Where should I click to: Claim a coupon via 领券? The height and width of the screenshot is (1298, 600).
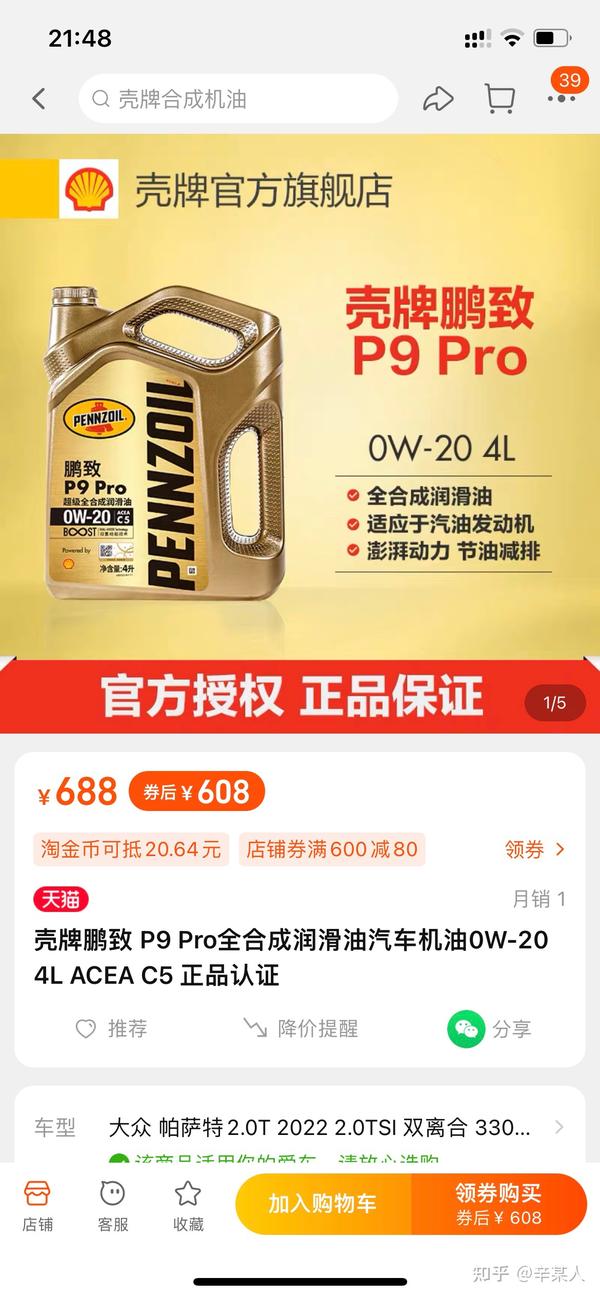click(535, 850)
